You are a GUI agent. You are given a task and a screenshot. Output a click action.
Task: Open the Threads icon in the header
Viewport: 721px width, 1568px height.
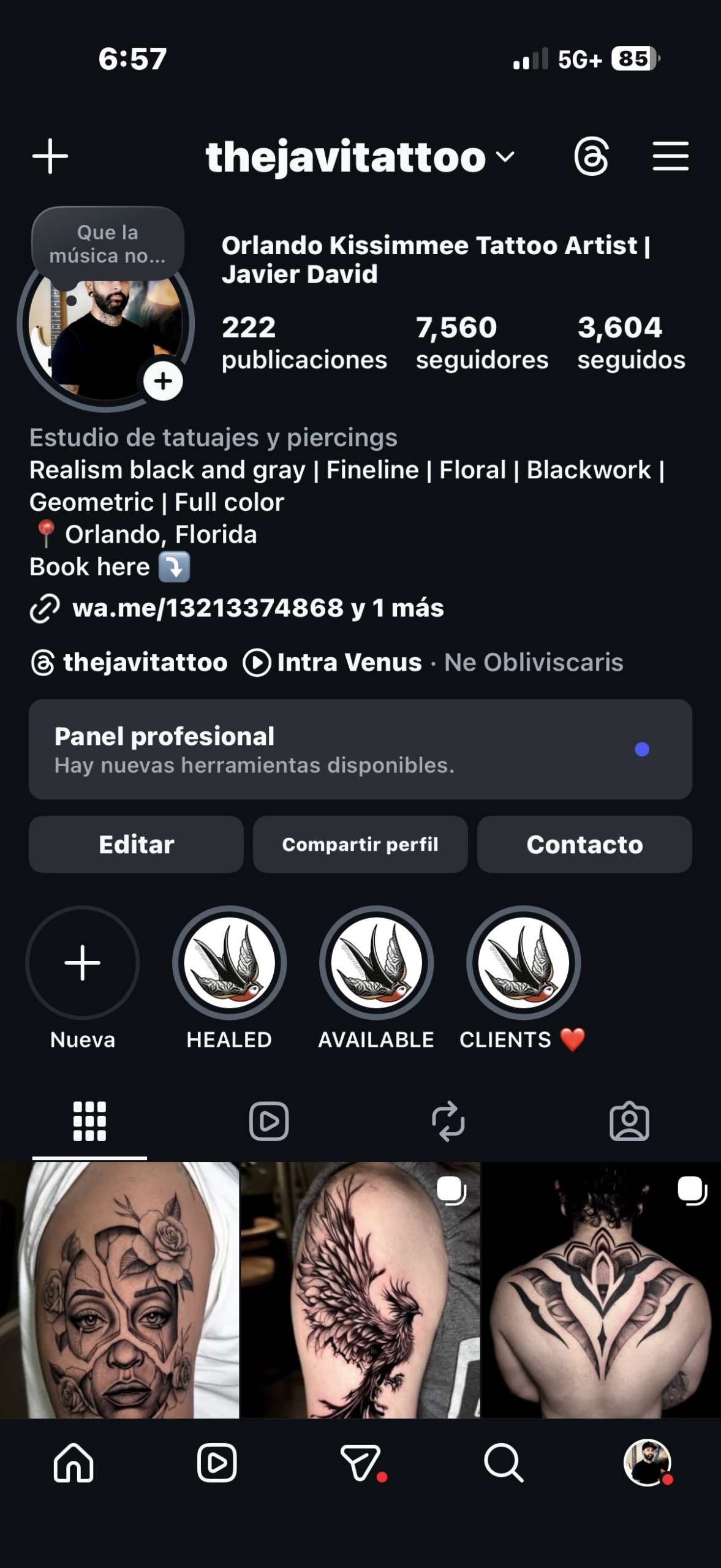(591, 156)
